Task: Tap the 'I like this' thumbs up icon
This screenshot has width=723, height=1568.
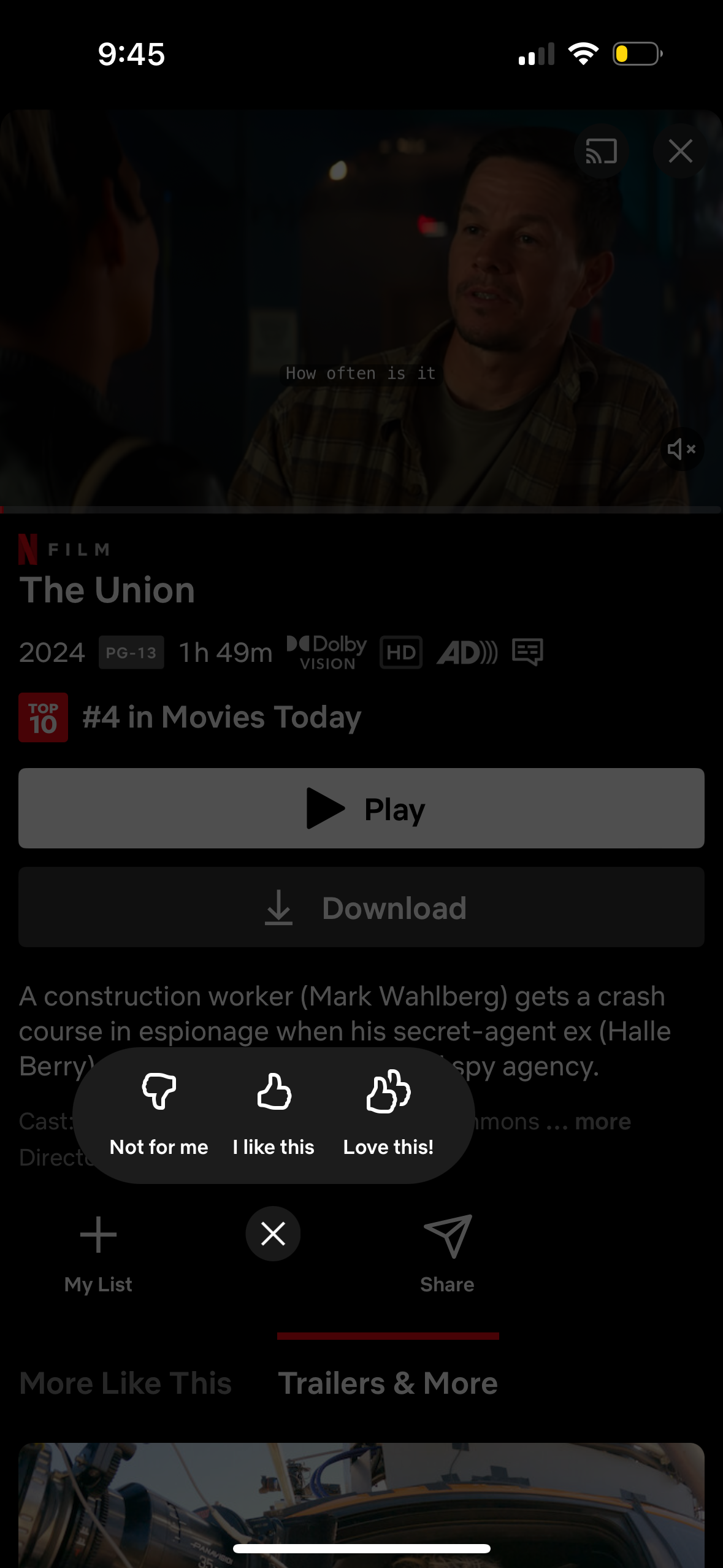Action: coord(274,1092)
